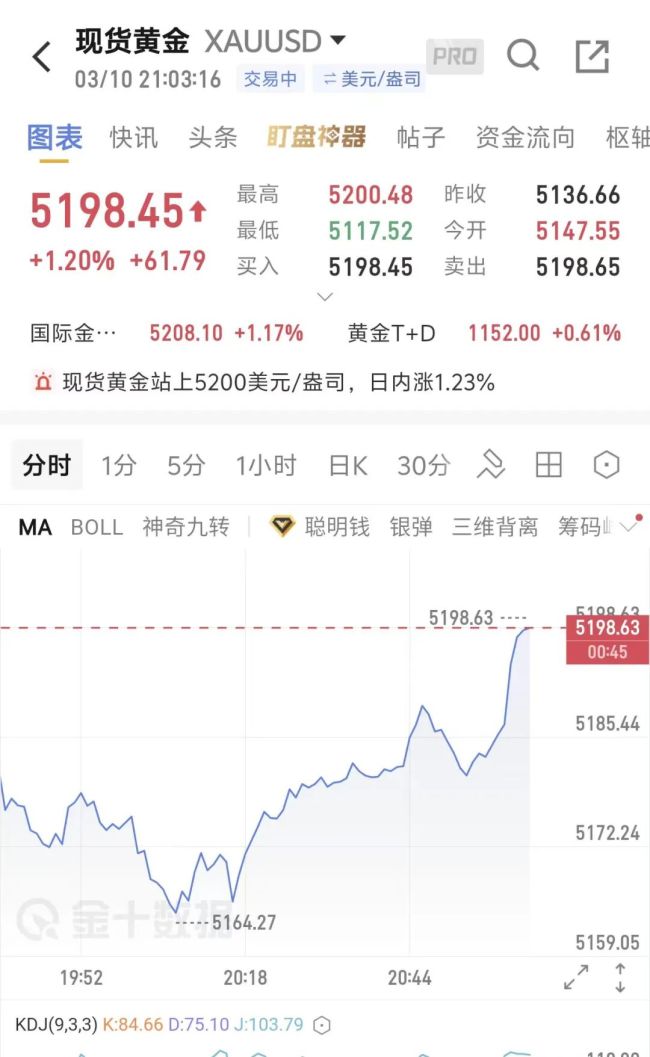Select the 5分 chart interval
This screenshot has width=650, height=1057.
point(186,465)
